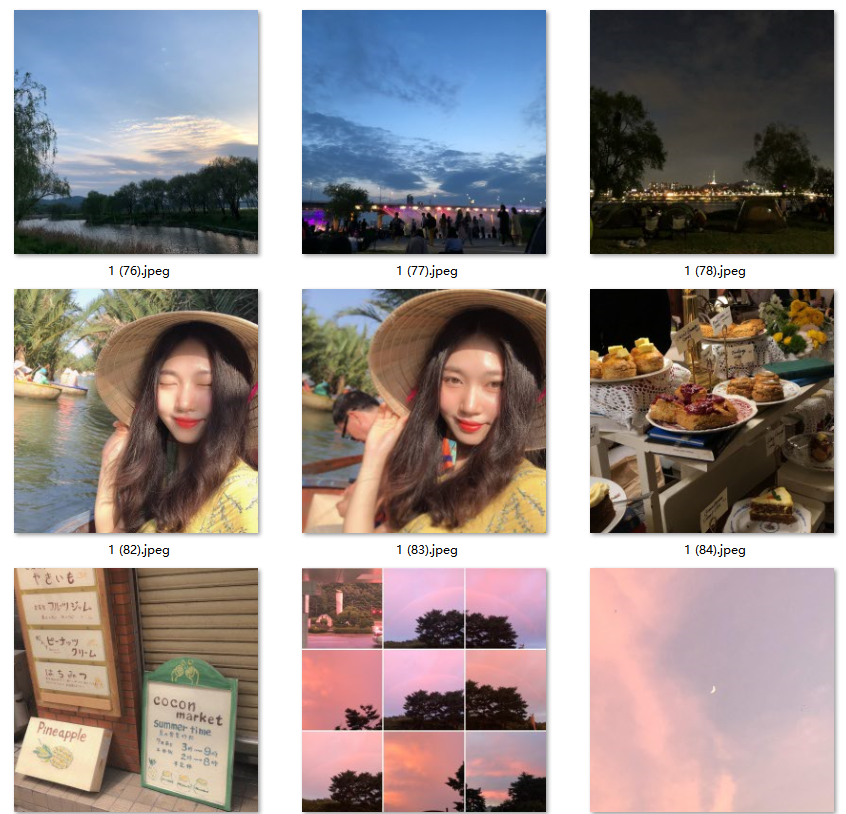Open the pink sunset collage image
The width and height of the screenshot is (846, 814).
[424, 690]
